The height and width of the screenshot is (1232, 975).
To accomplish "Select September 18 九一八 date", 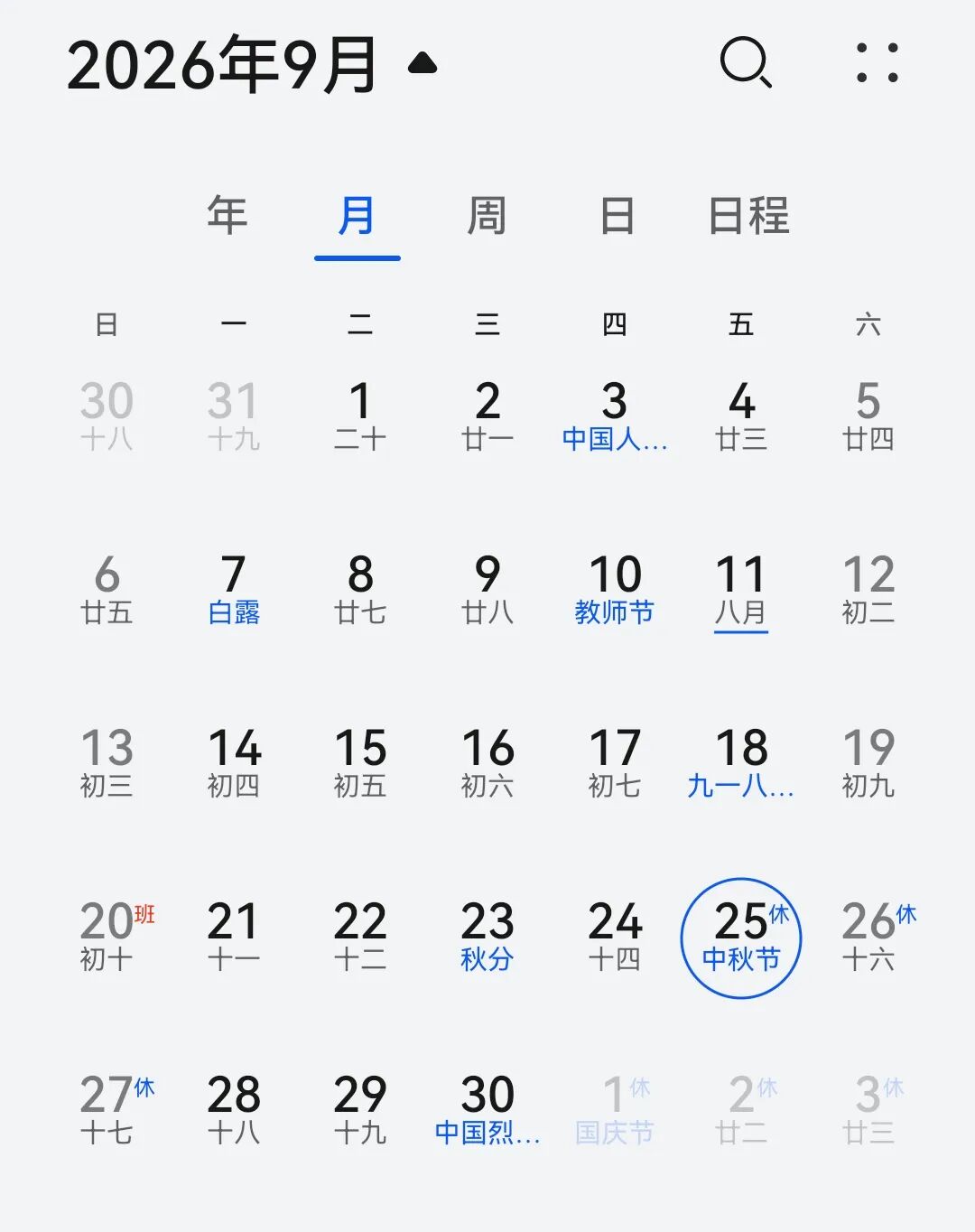I will pyautogui.click(x=740, y=763).
